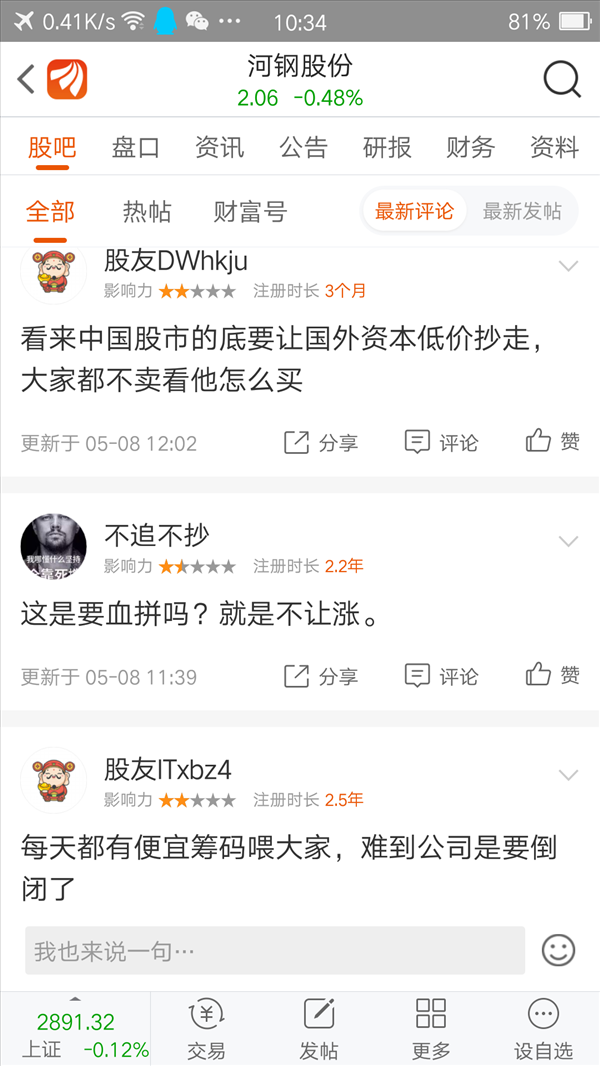Expand the options chevron for 不追不抄's post
Screen dimensions: 600x1066
pyautogui.click(x=567, y=541)
